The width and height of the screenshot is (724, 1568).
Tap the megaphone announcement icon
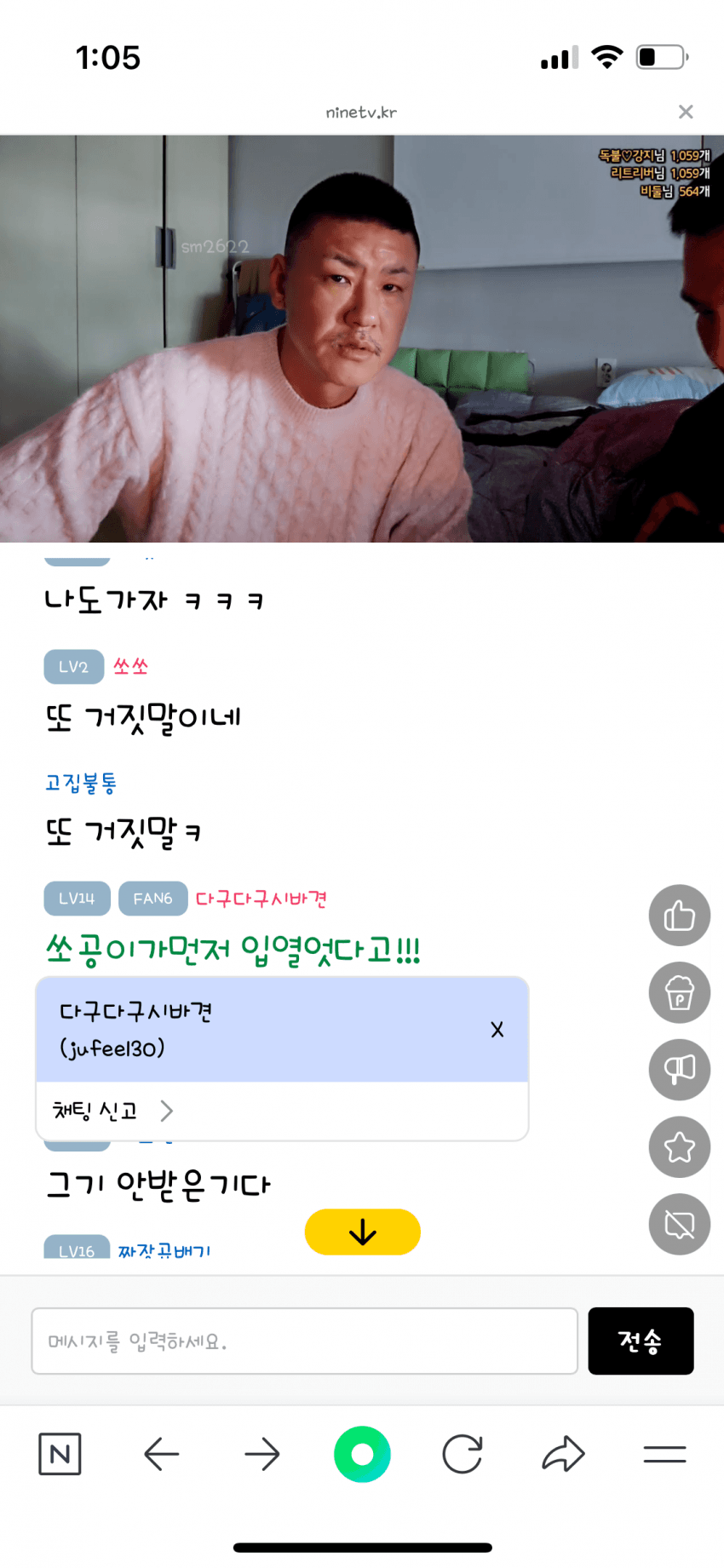click(679, 1070)
